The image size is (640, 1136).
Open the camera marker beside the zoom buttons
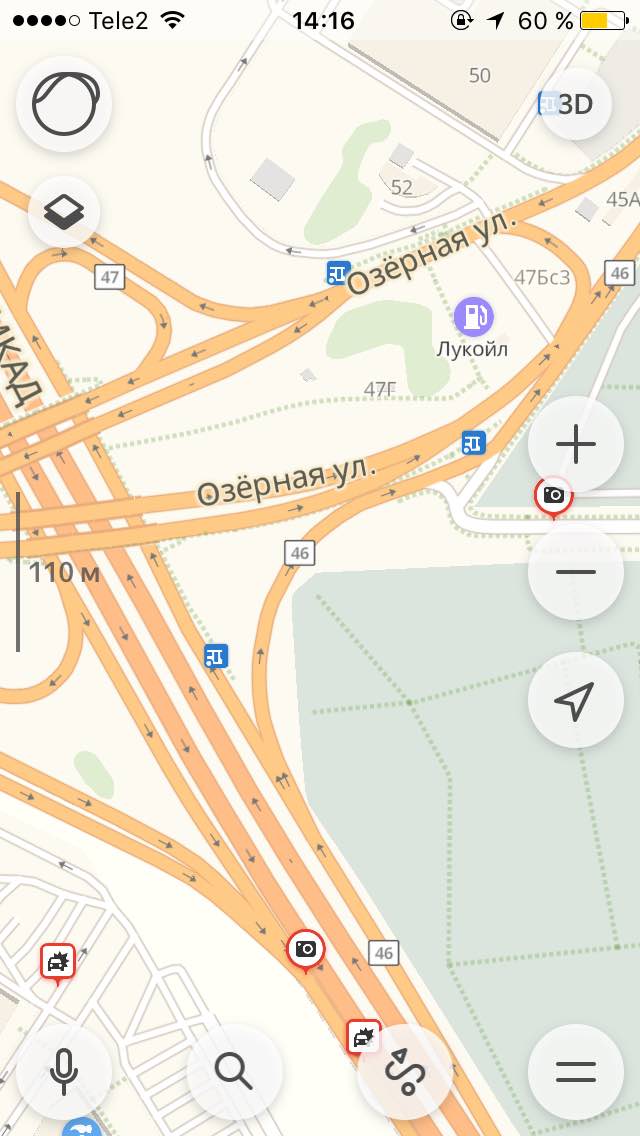[554, 497]
